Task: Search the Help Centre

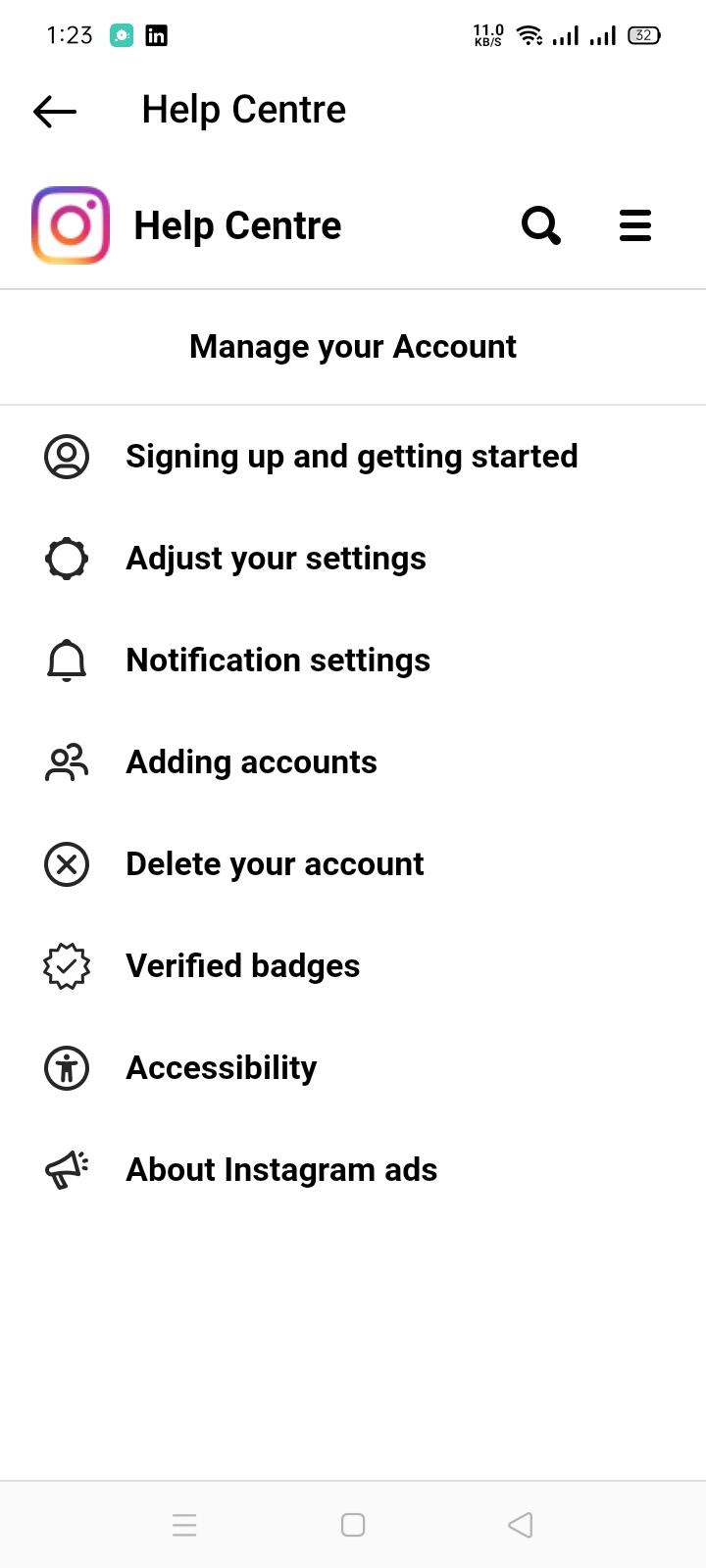Action: 540,225
